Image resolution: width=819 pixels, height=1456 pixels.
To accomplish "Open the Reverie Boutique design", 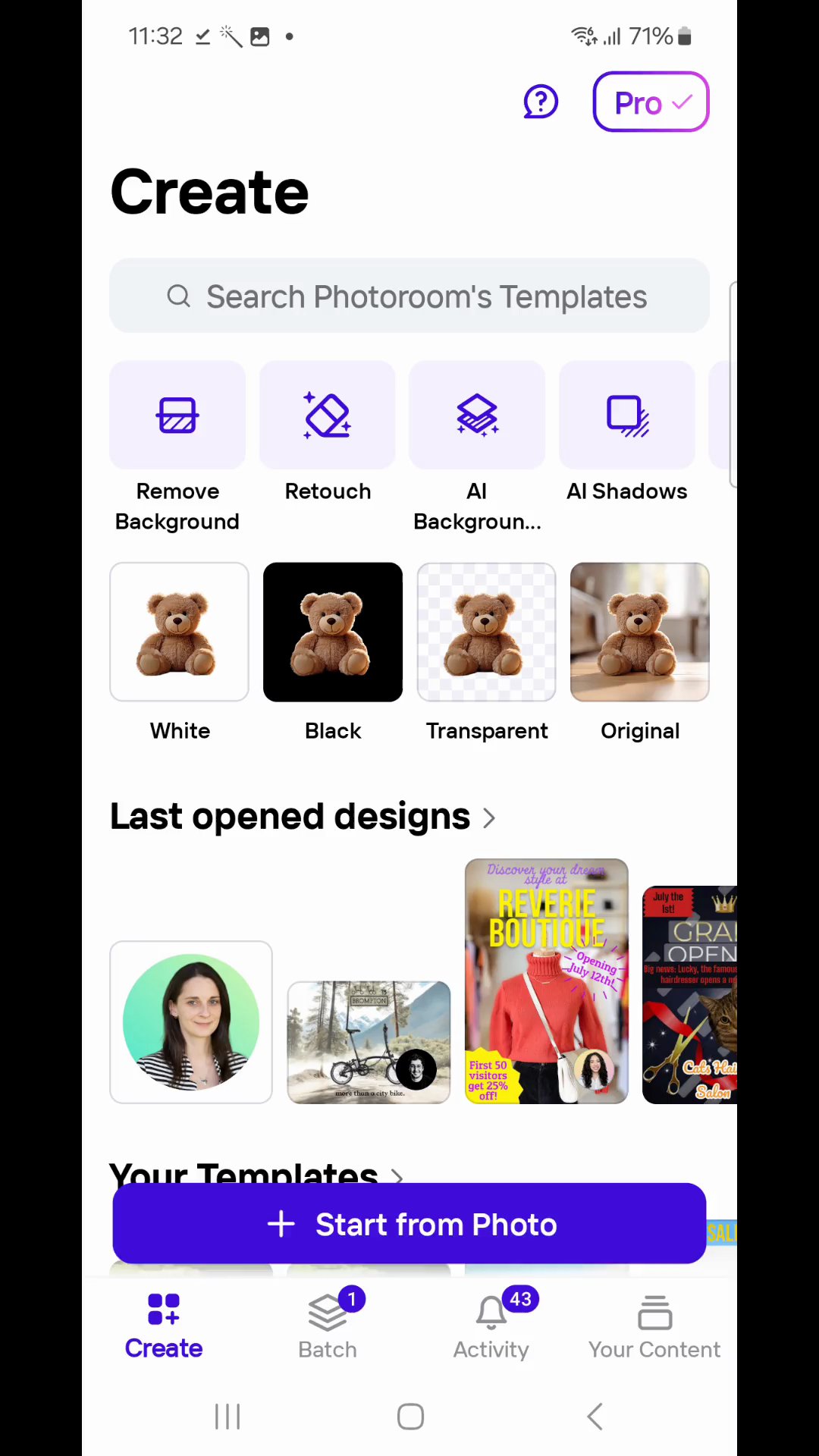I will [x=547, y=981].
